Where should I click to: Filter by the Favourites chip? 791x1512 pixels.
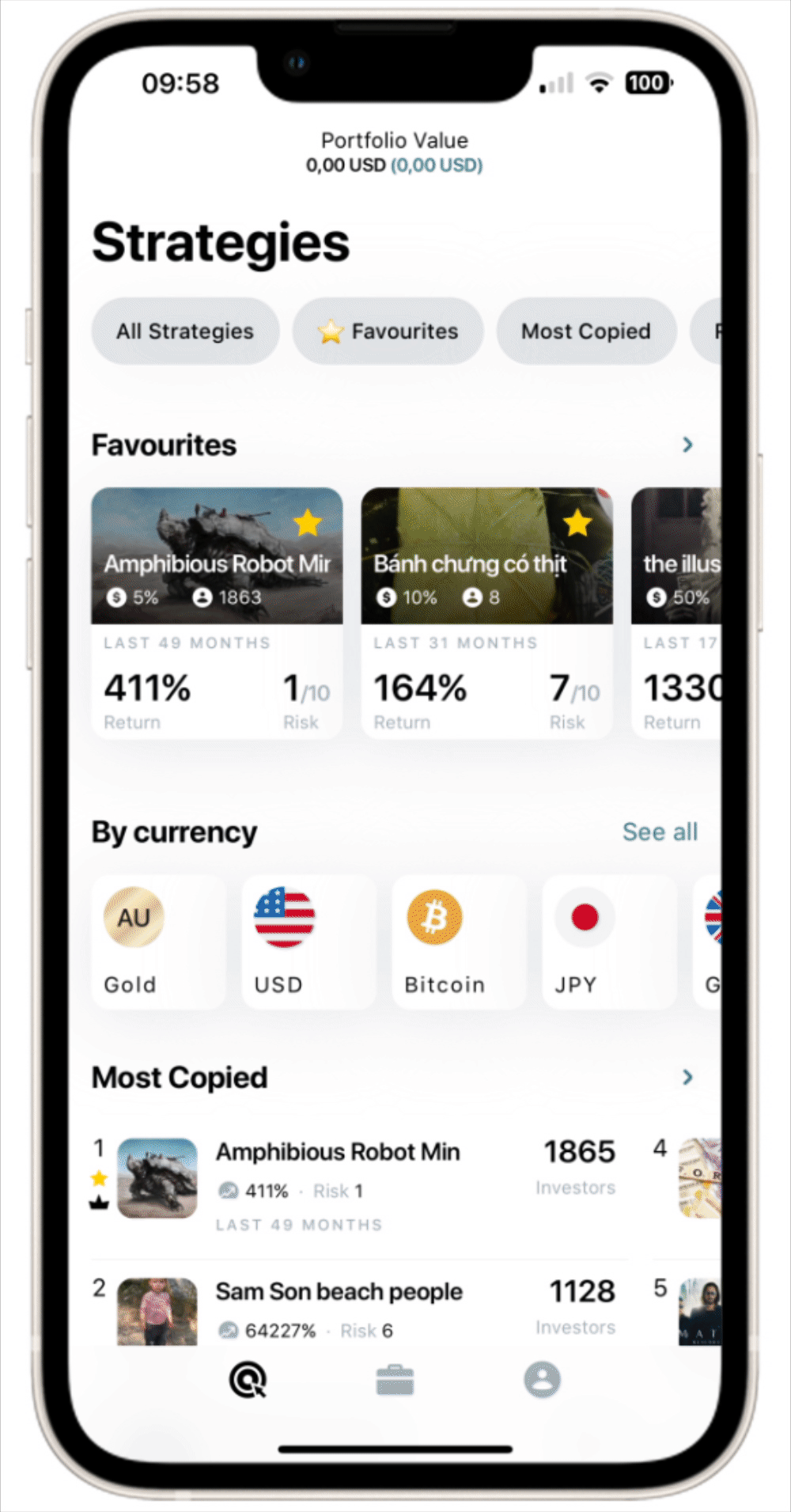388,331
